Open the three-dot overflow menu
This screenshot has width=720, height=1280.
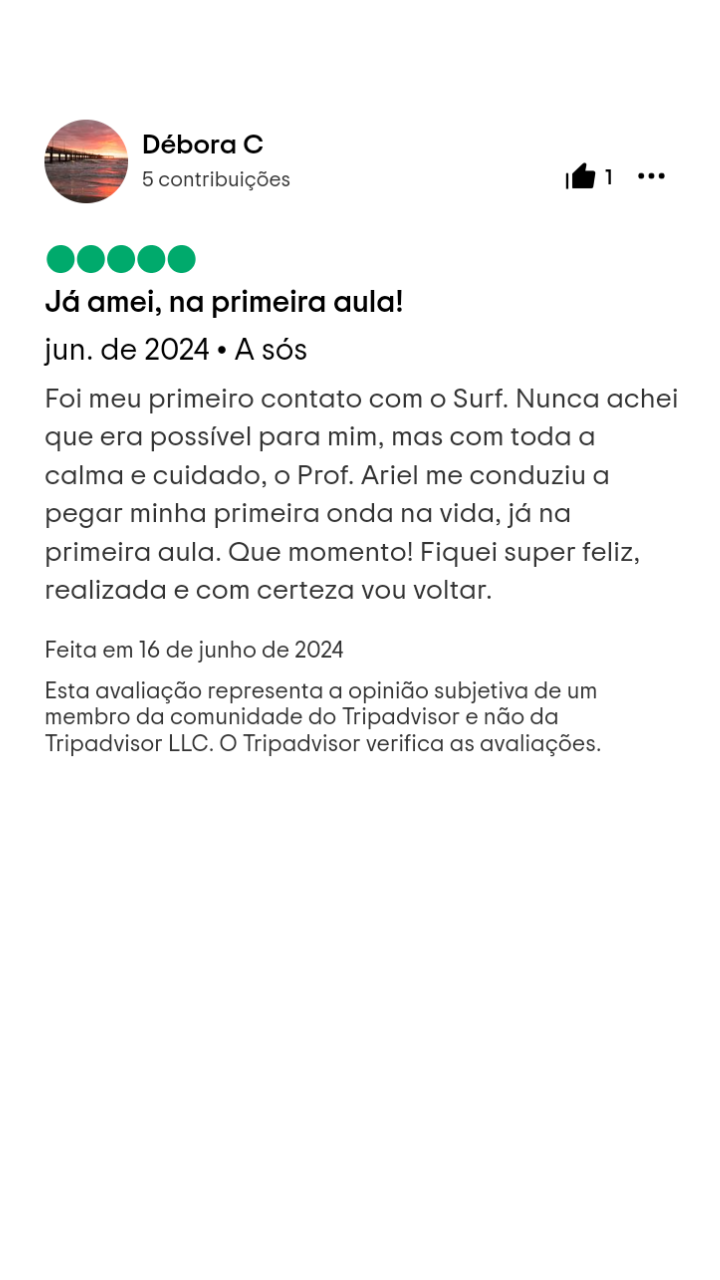coord(651,177)
